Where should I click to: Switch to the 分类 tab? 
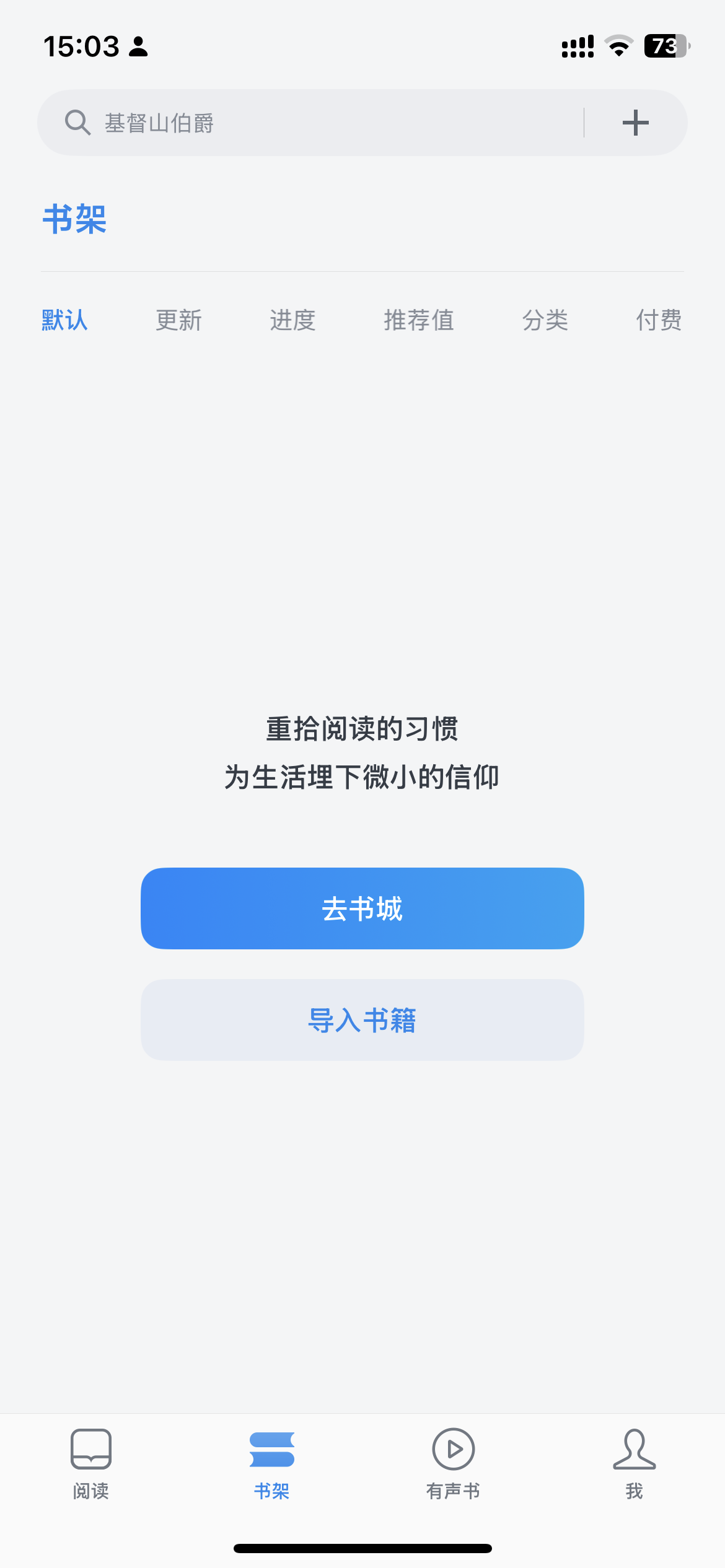point(545,320)
